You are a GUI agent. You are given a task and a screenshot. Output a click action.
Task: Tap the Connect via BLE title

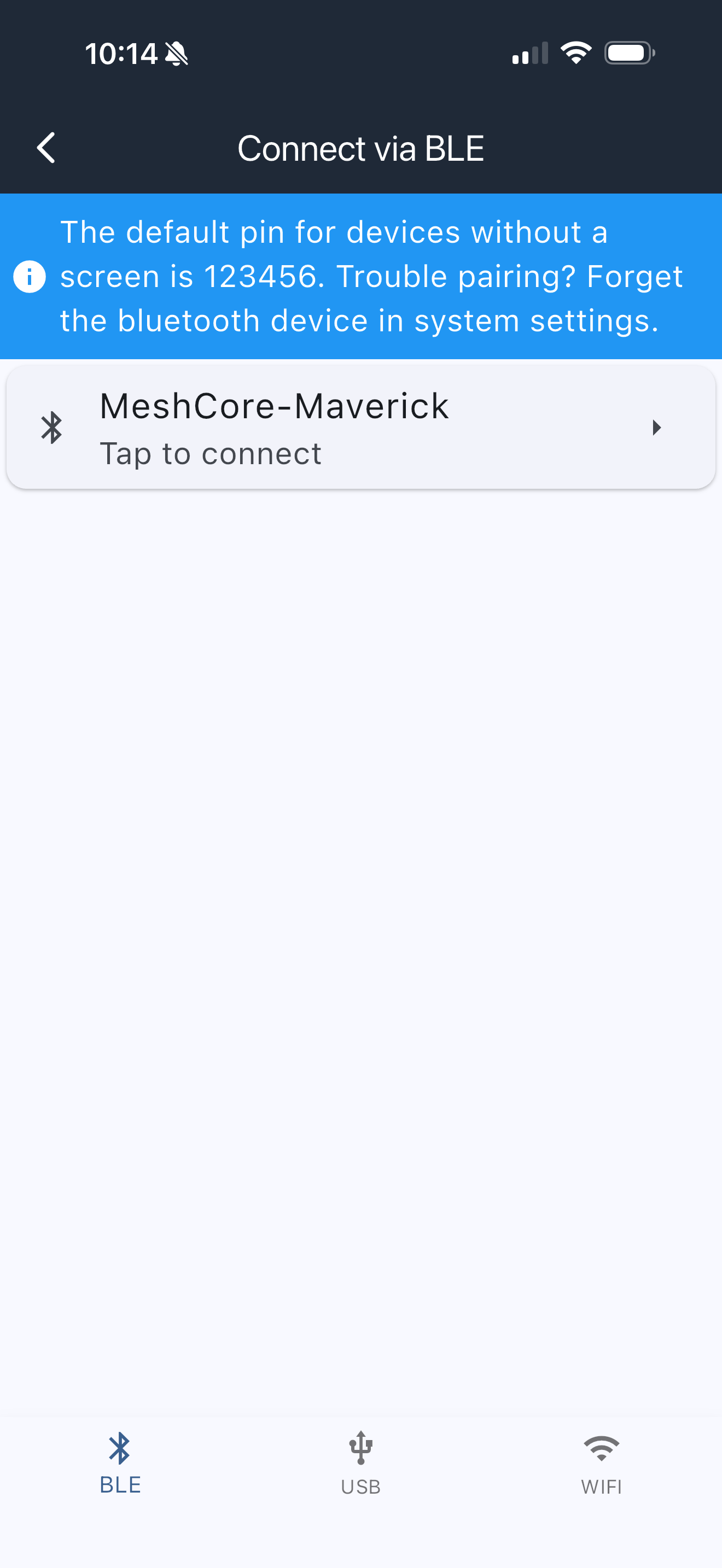click(x=360, y=147)
